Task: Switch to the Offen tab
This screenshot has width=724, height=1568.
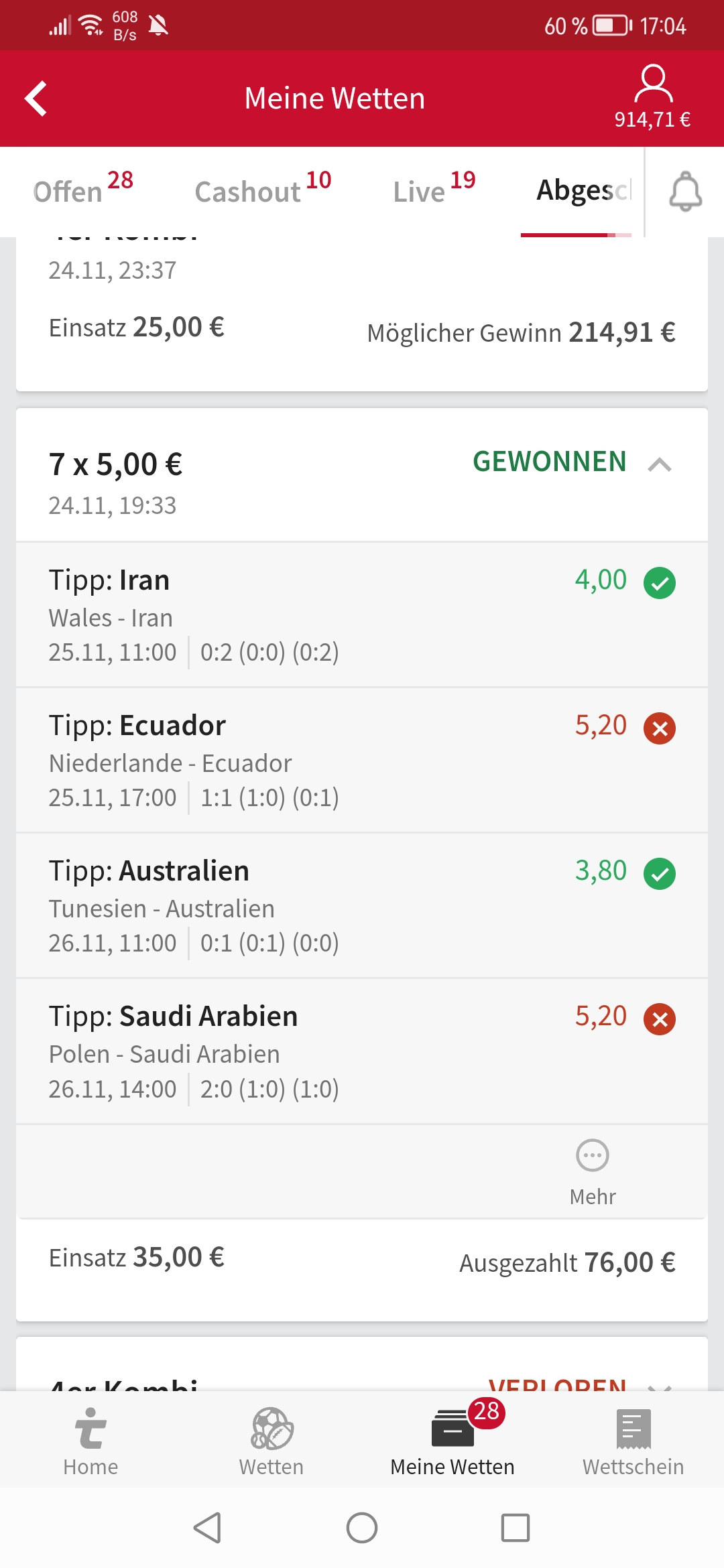Action: point(83,192)
